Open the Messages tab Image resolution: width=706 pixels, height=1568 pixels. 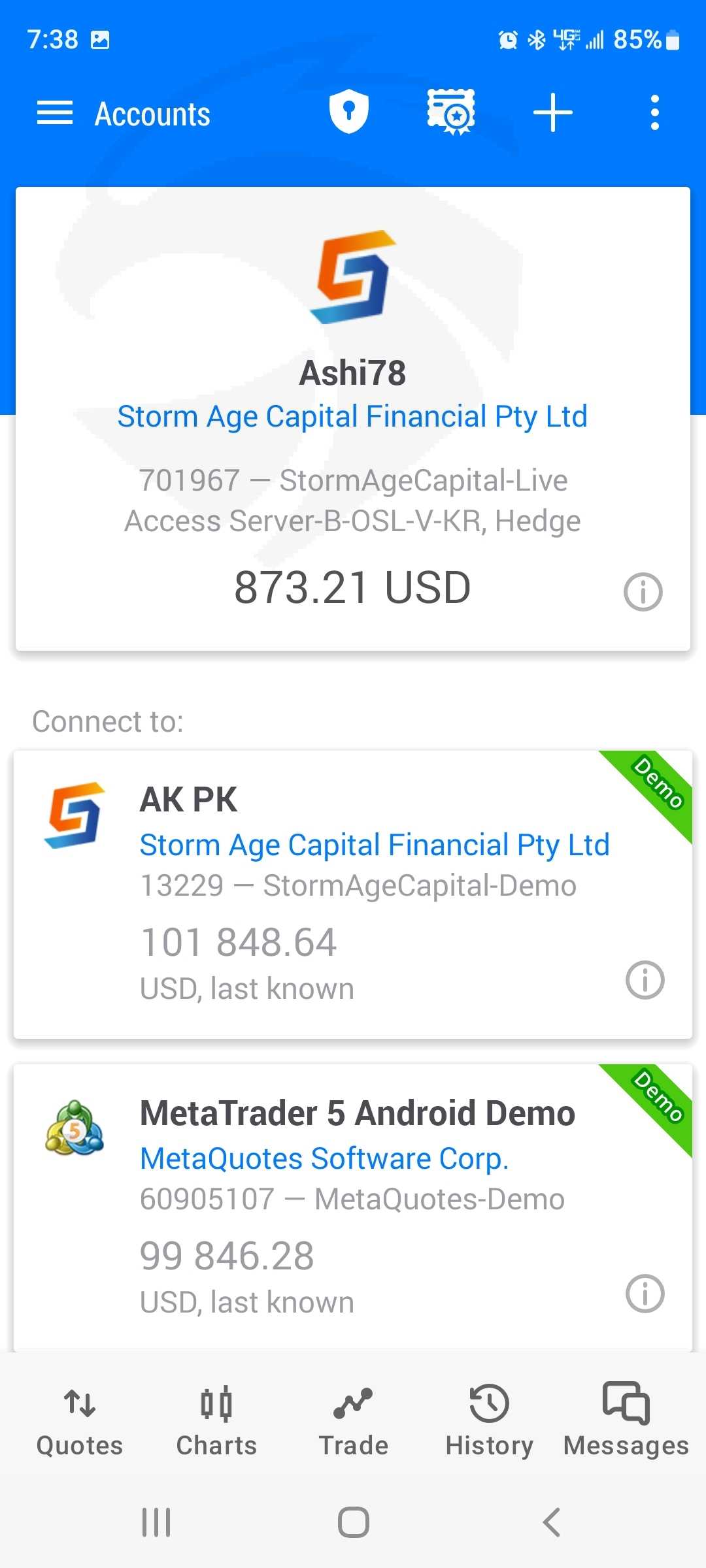(626, 1420)
